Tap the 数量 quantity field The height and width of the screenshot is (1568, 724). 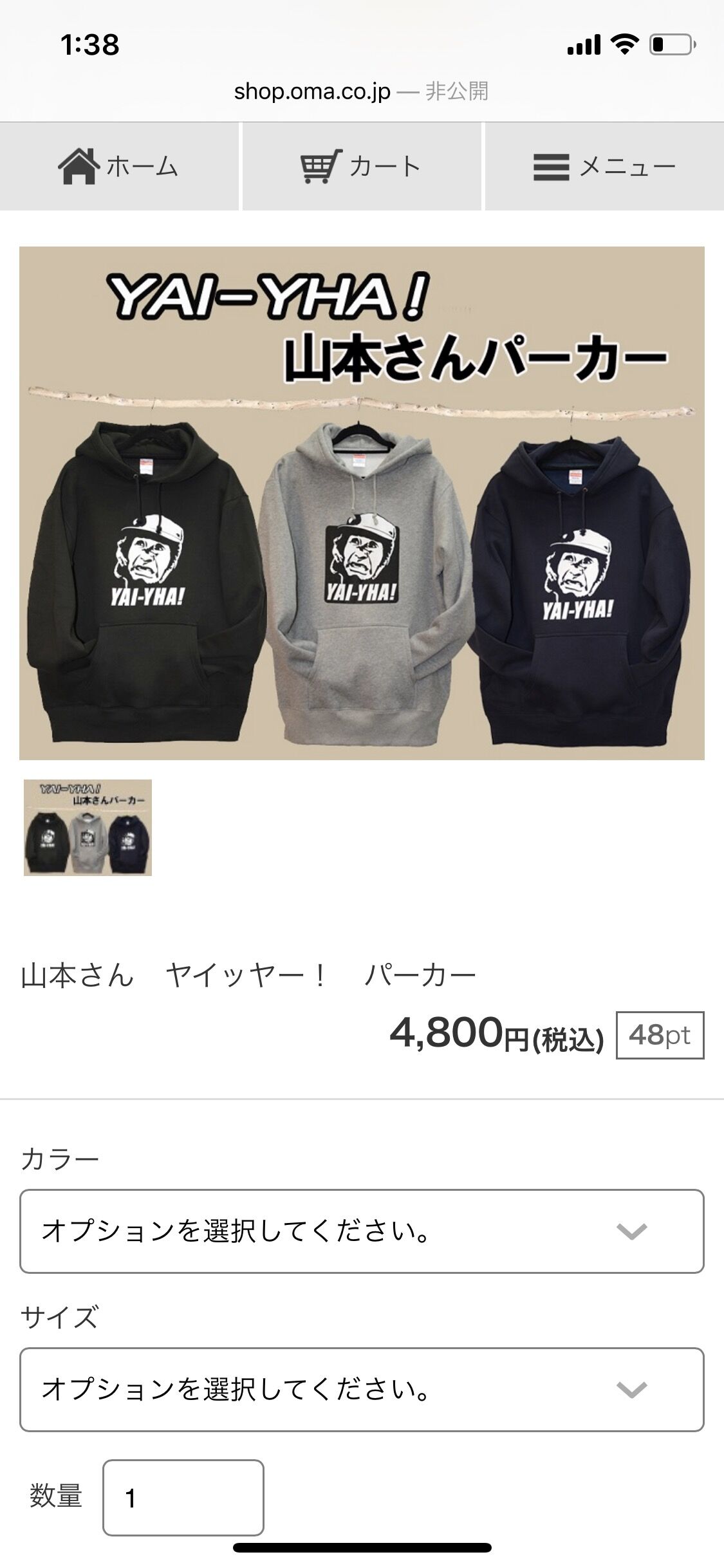(183, 1497)
